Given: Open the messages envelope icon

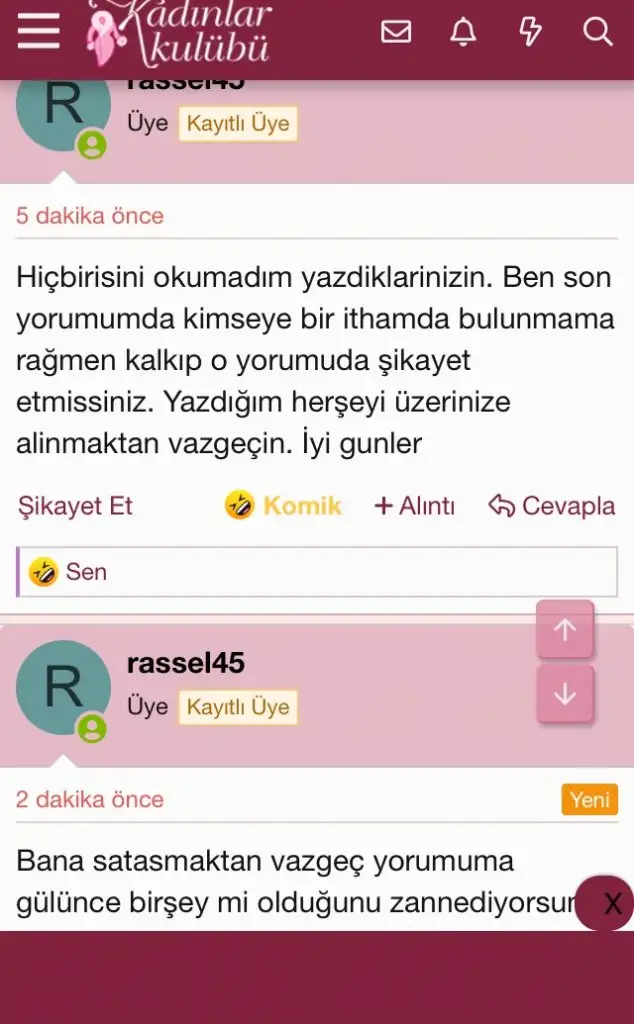Looking at the screenshot, I should click(x=396, y=32).
